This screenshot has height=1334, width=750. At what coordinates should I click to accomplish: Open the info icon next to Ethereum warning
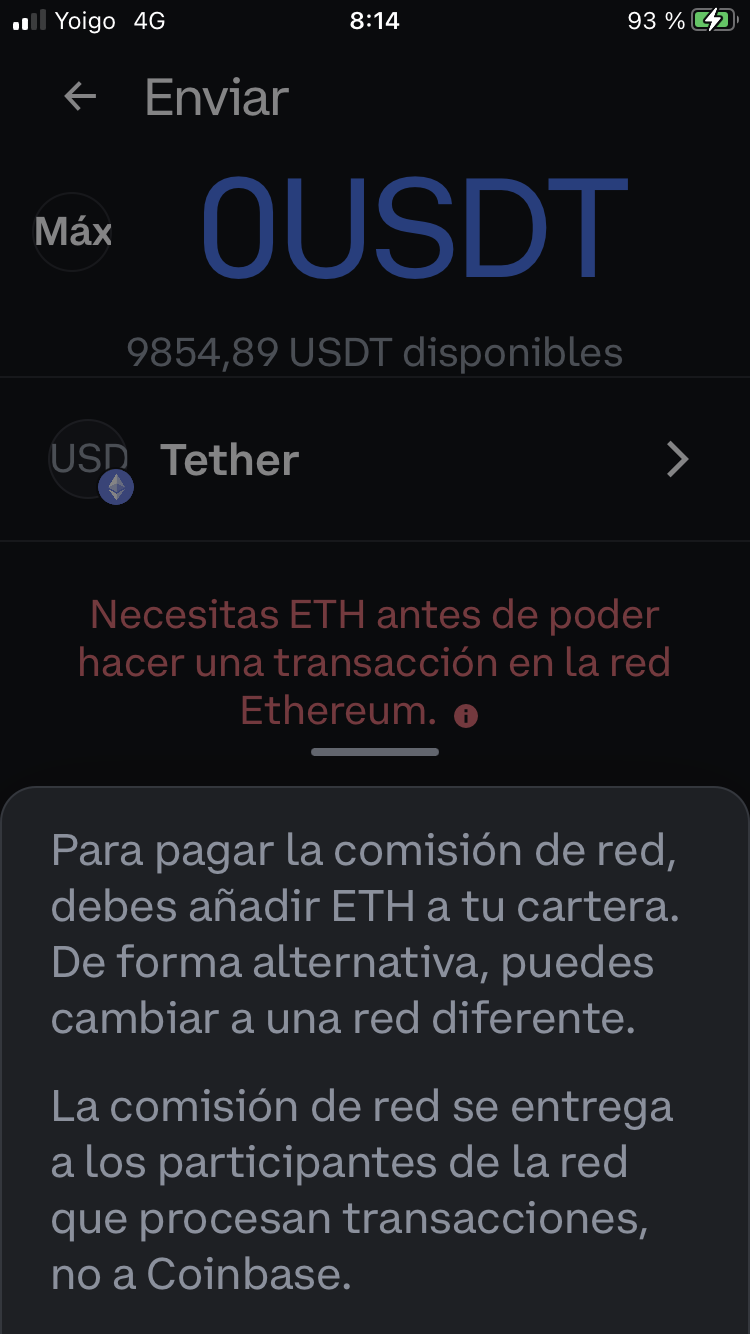tap(466, 716)
